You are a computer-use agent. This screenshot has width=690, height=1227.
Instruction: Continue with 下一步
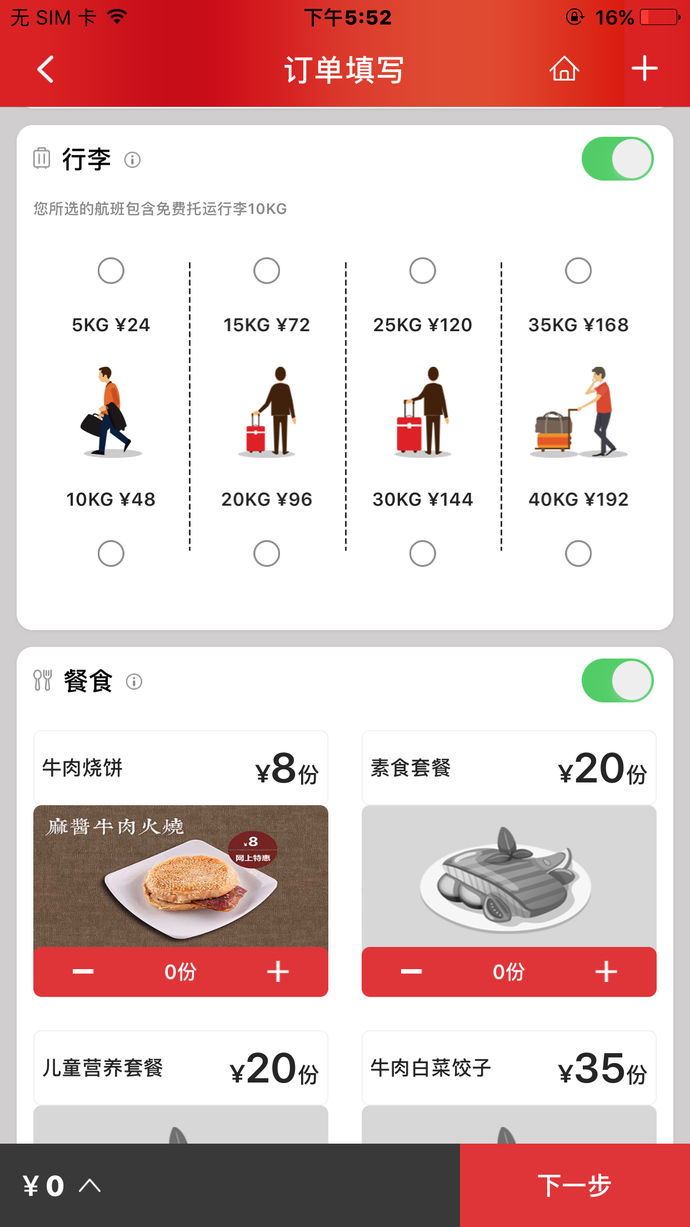pyautogui.click(x=574, y=1186)
